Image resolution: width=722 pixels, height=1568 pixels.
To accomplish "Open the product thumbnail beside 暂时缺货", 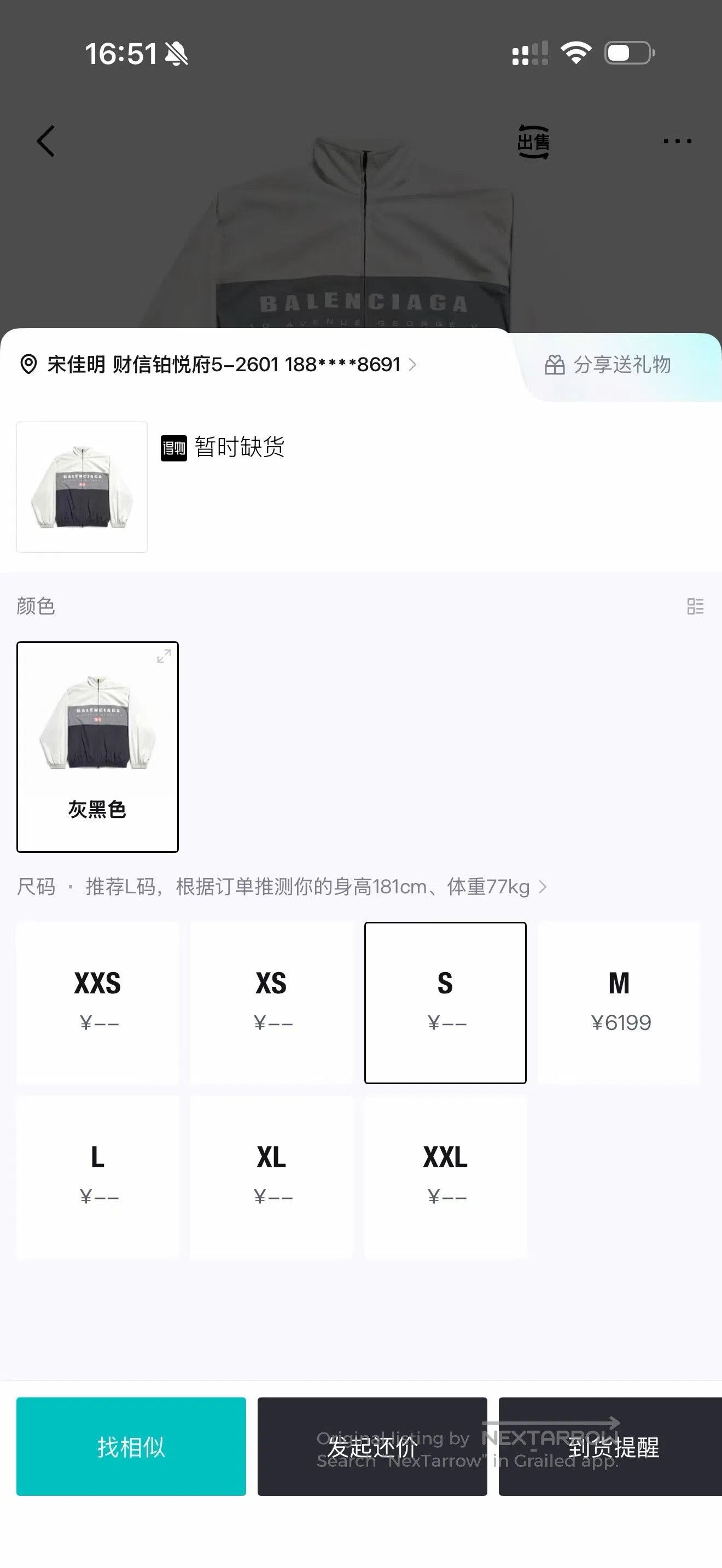I will [x=82, y=487].
